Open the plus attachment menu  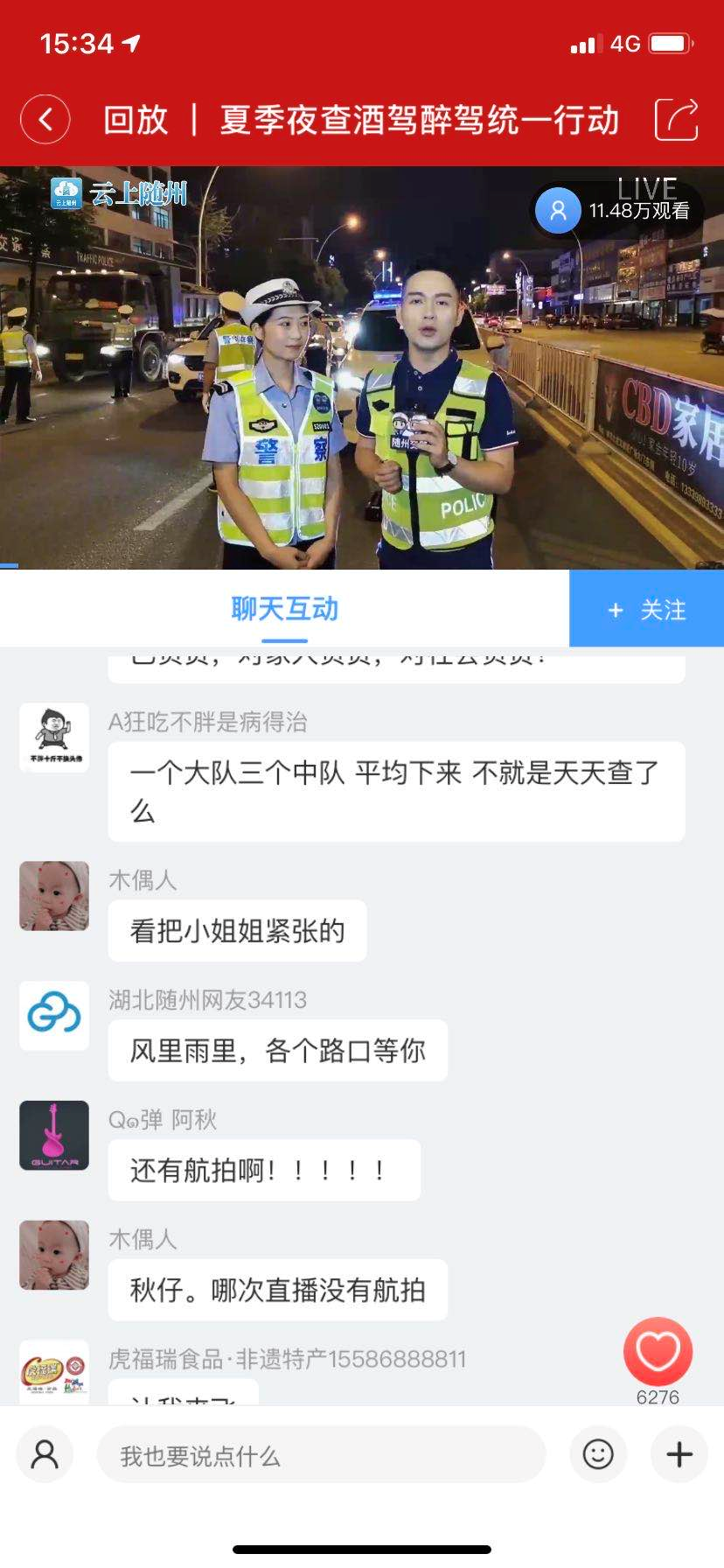679,1454
